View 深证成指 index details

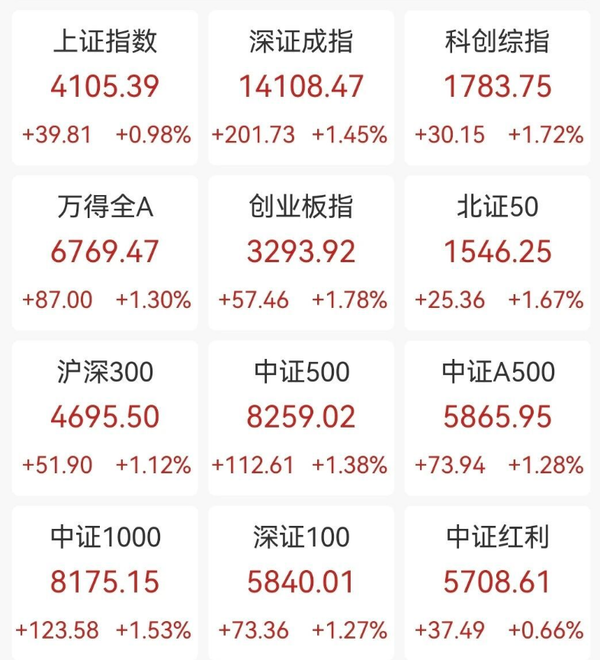point(301,88)
